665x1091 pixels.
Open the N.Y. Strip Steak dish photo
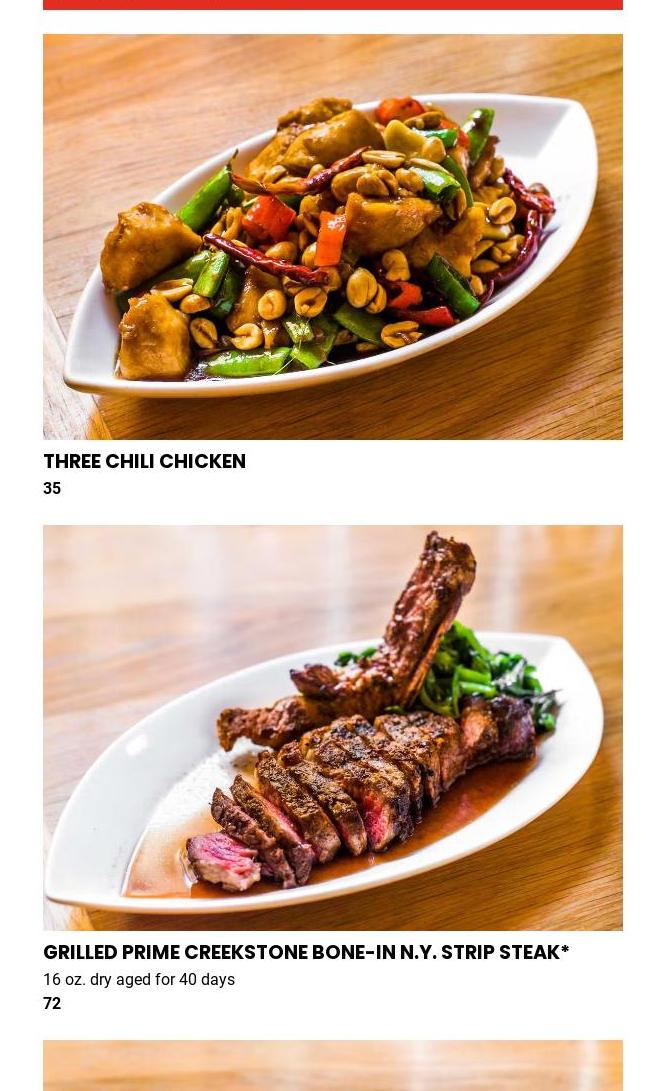332,727
